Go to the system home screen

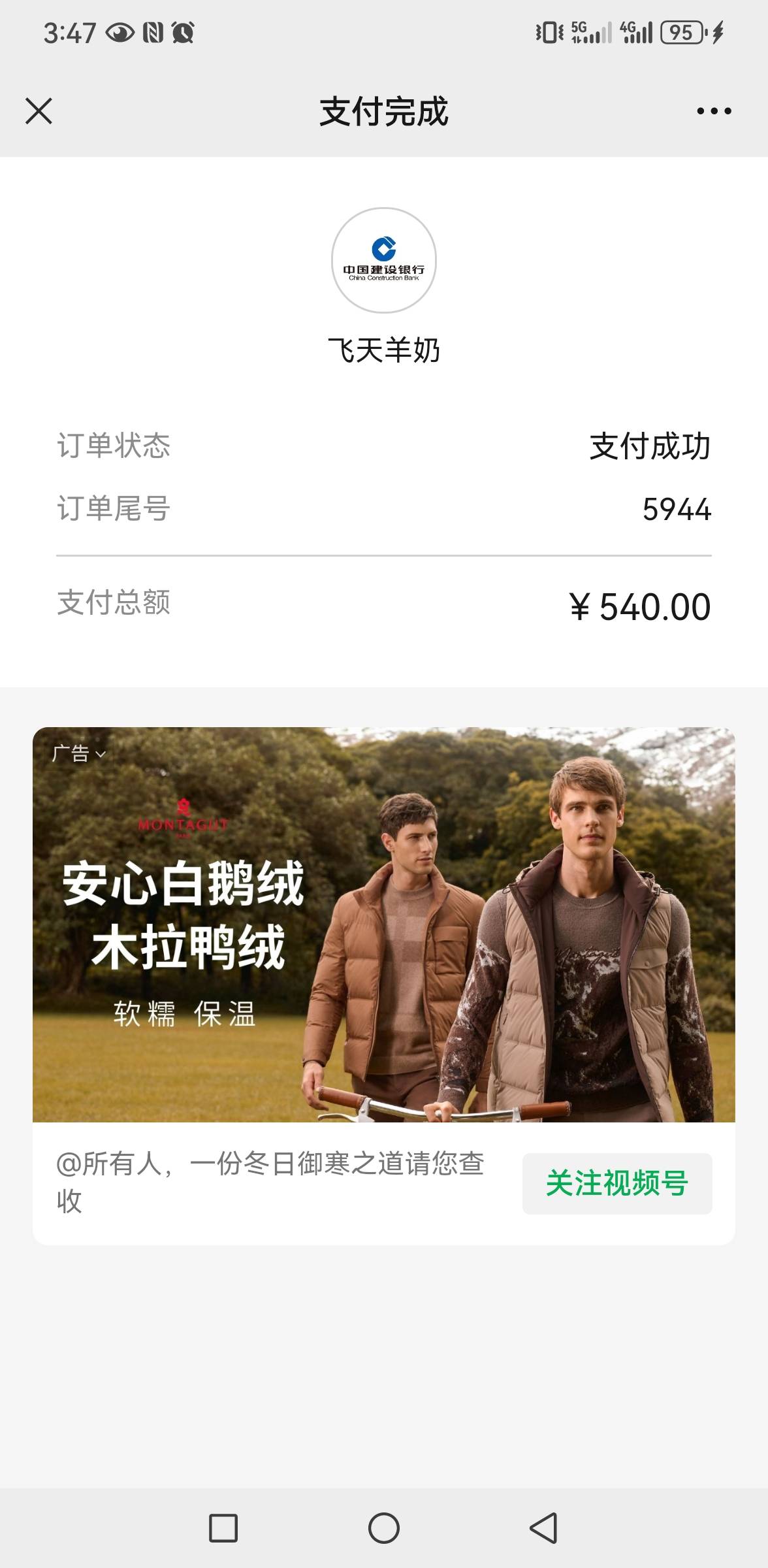384,1528
